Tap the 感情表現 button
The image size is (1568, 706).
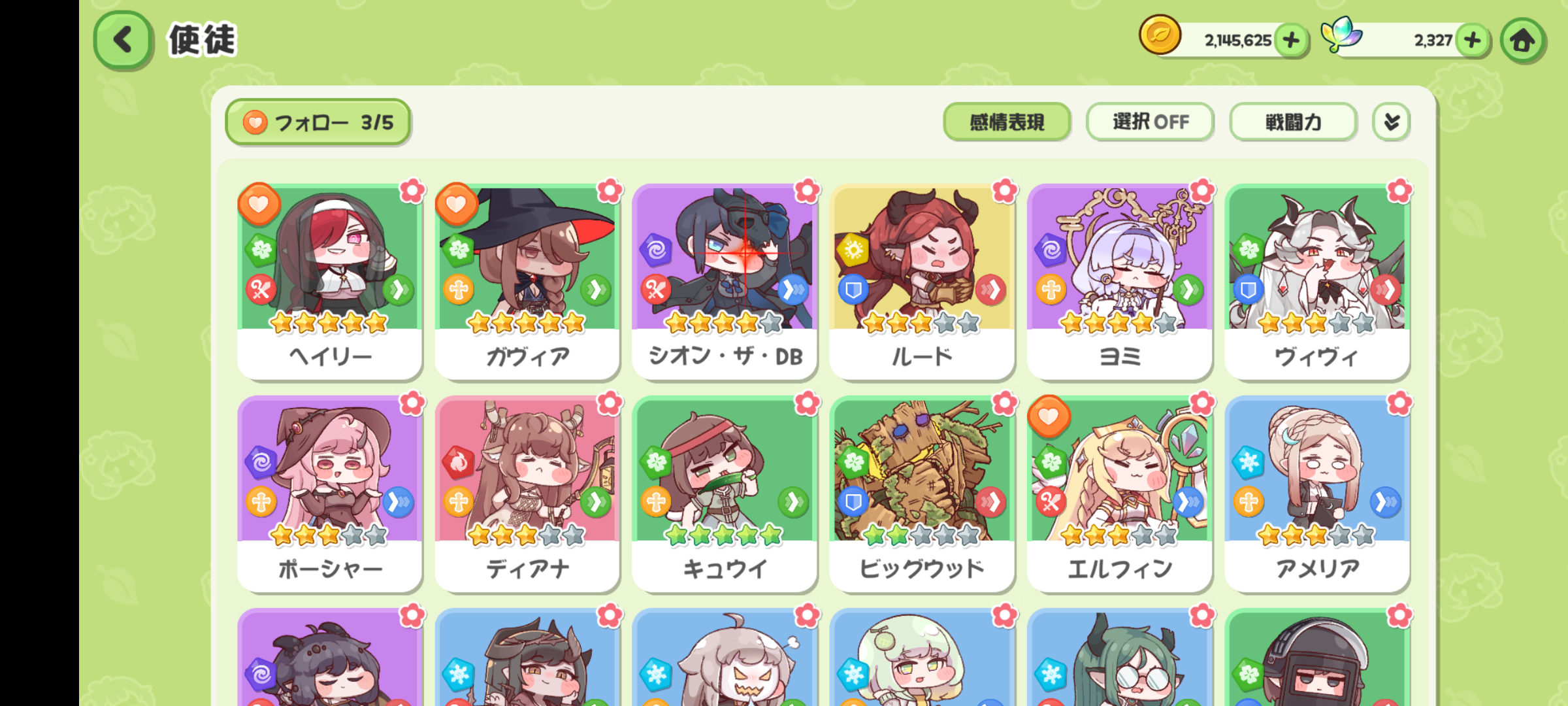tap(1007, 122)
